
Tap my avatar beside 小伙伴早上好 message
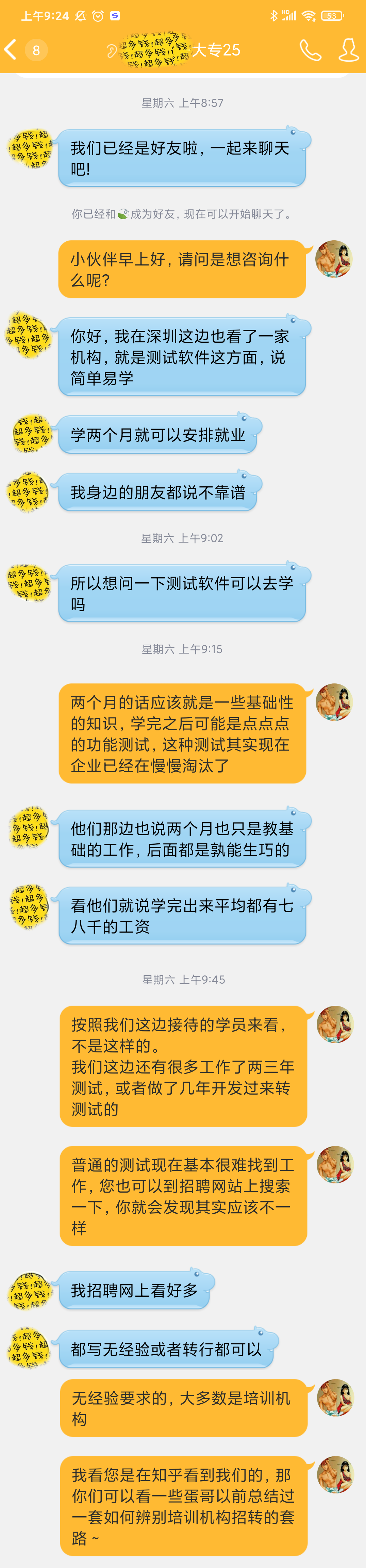(334, 259)
